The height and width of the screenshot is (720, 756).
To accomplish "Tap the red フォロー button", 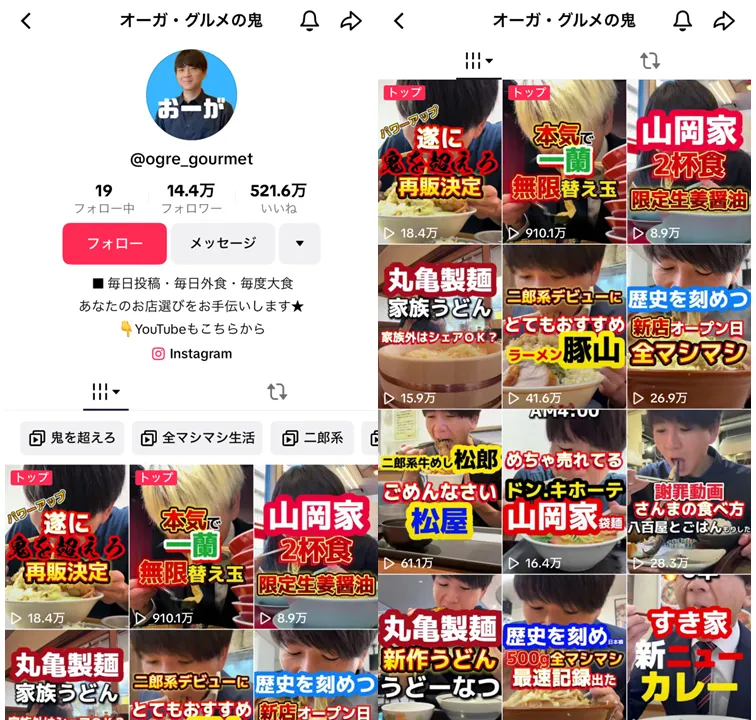I will point(114,243).
